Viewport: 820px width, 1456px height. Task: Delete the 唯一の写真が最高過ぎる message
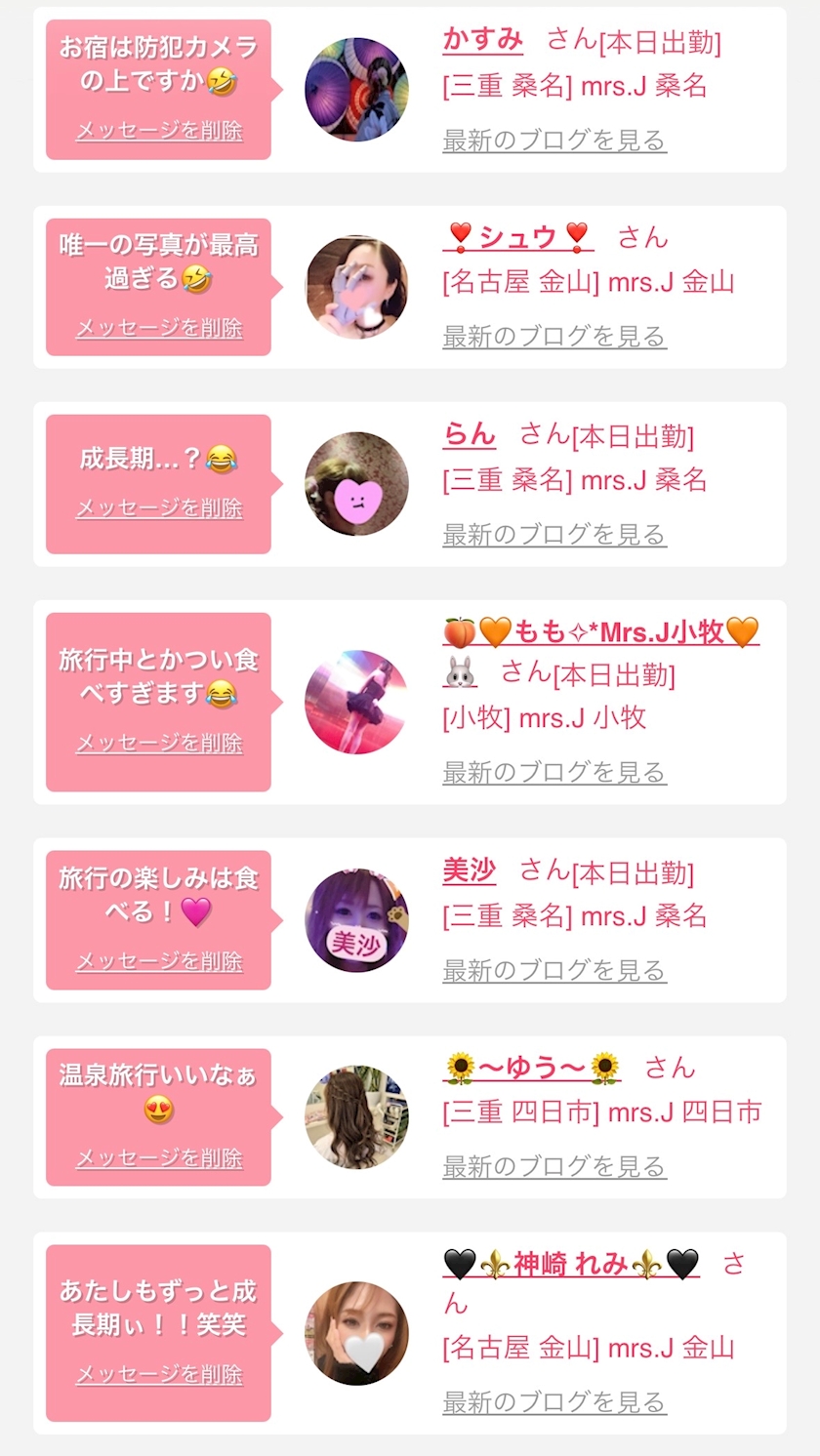(159, 329)
